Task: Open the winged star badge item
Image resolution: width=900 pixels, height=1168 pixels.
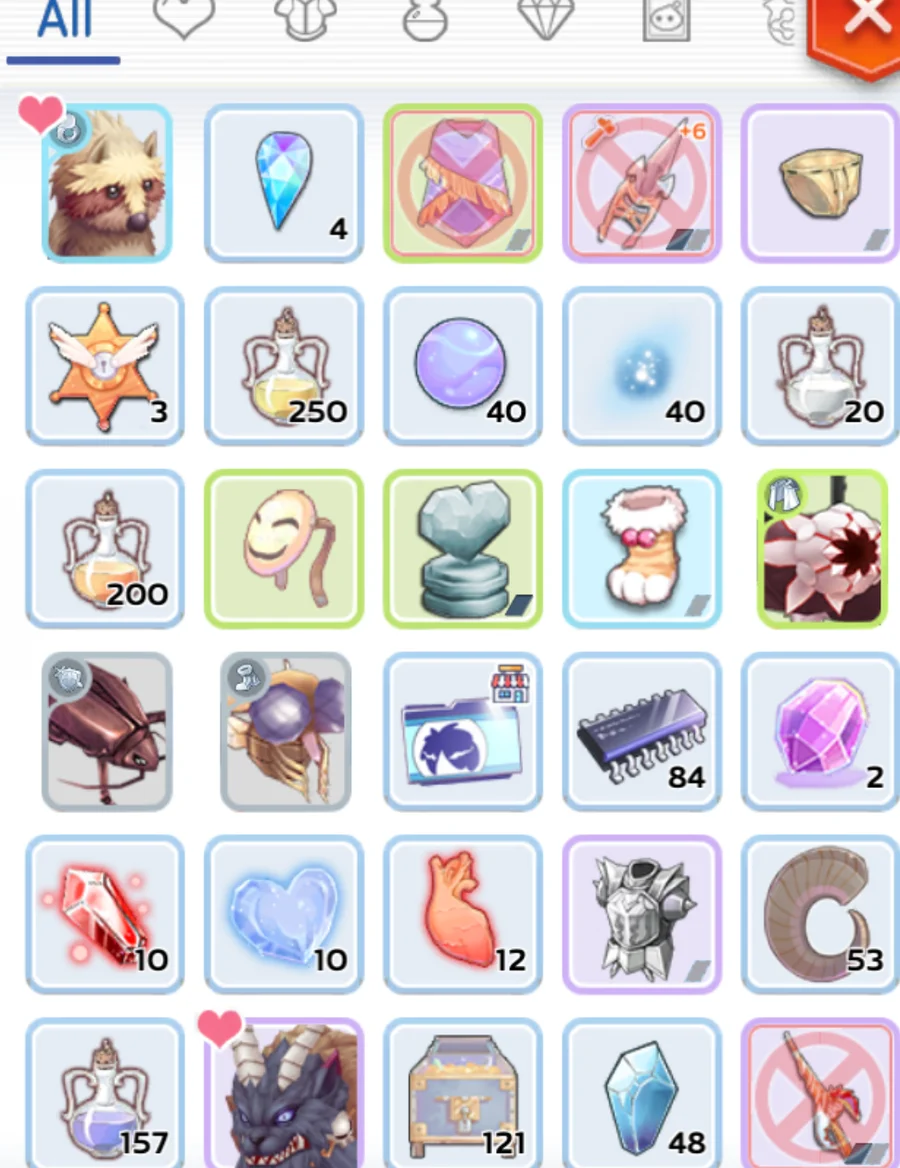Action: coord(105,366)
